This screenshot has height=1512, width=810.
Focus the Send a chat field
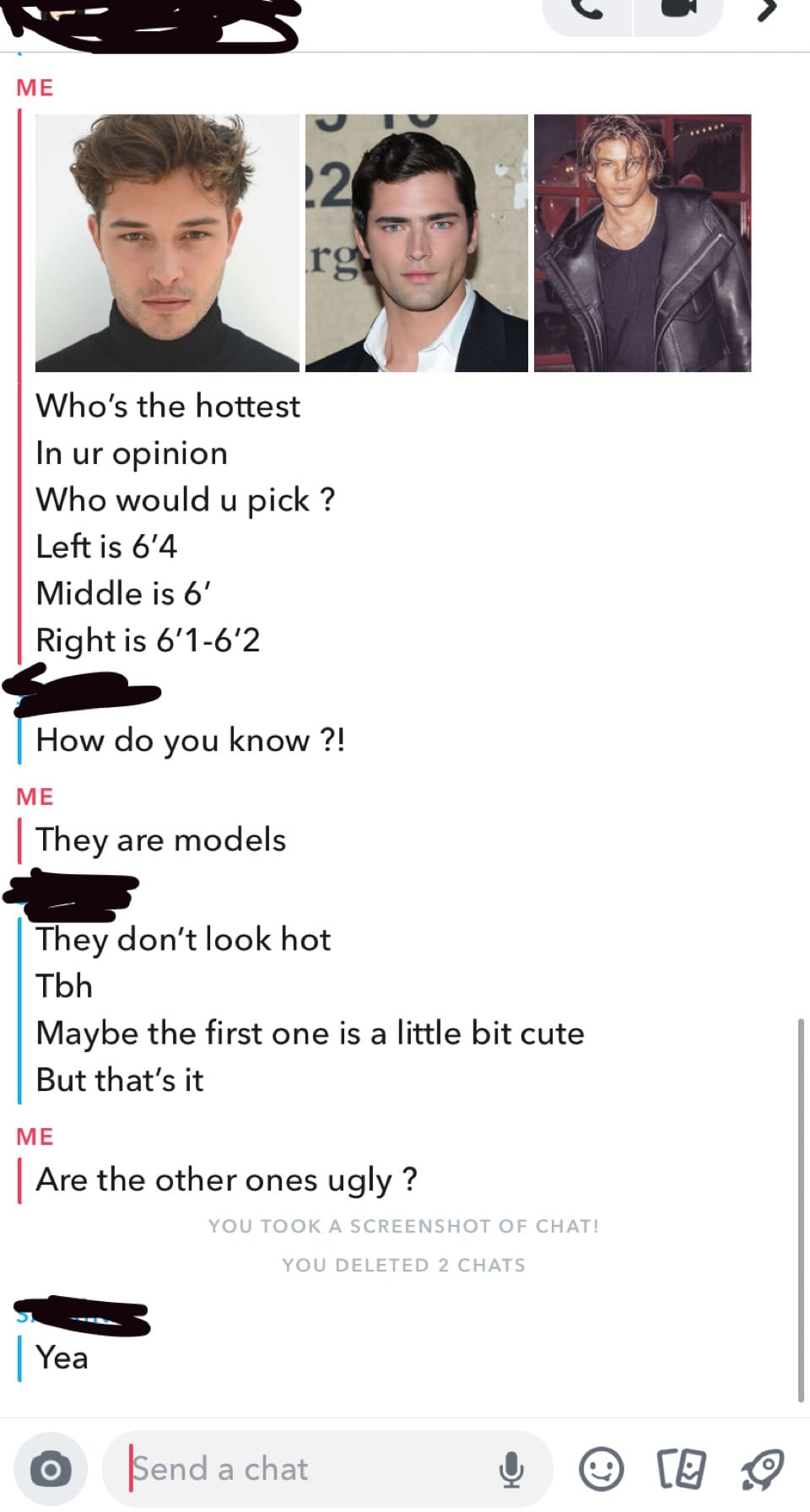click(304, 1469)
